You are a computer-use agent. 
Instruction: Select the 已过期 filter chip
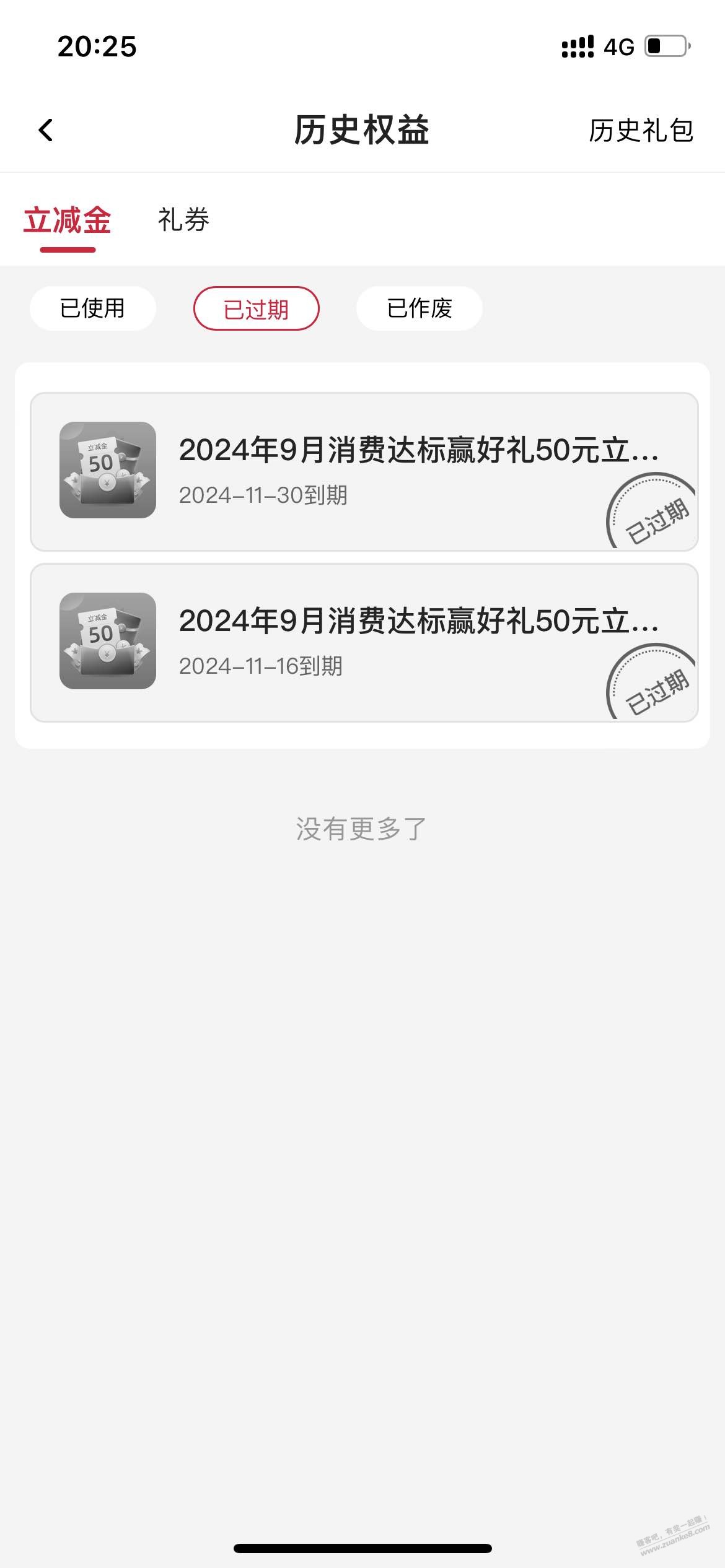tap(257, 308)
